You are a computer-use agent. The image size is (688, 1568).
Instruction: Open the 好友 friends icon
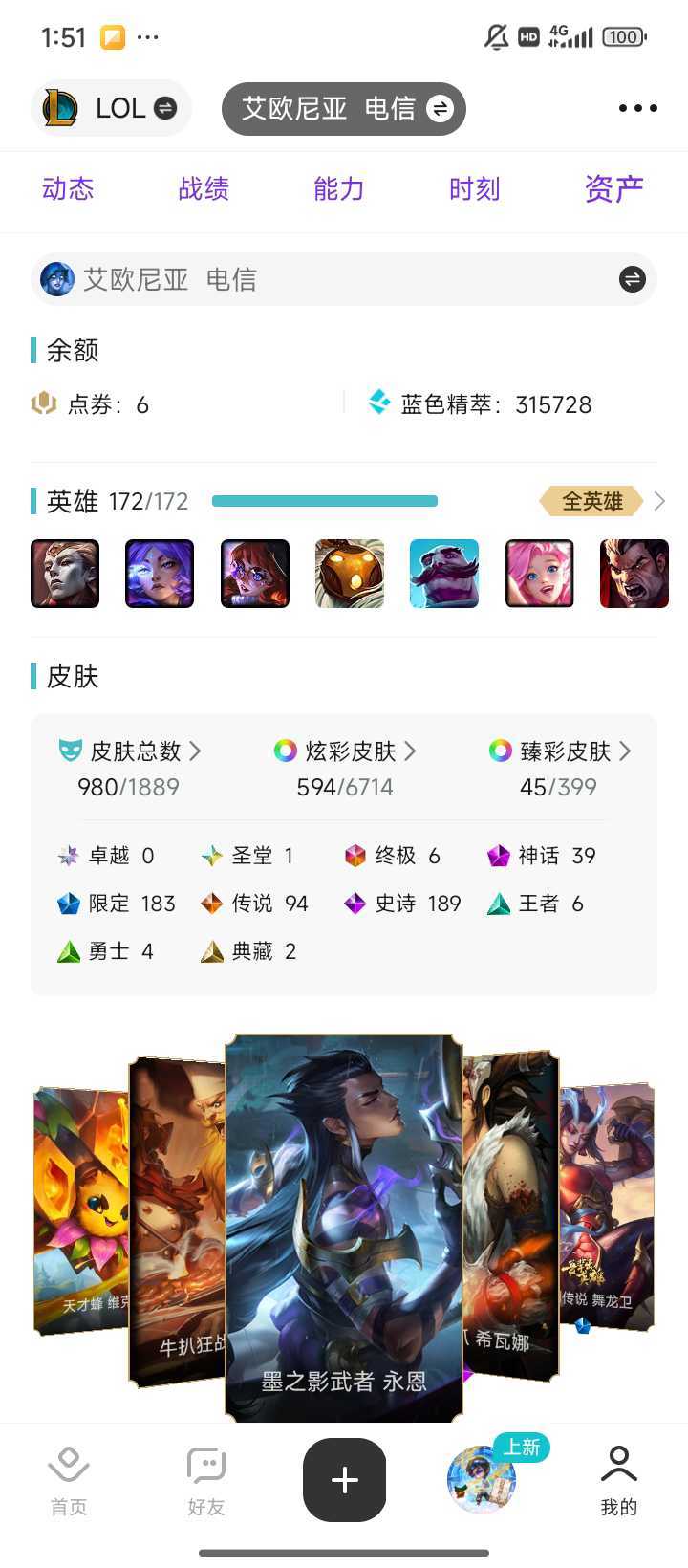[205, 1464]
